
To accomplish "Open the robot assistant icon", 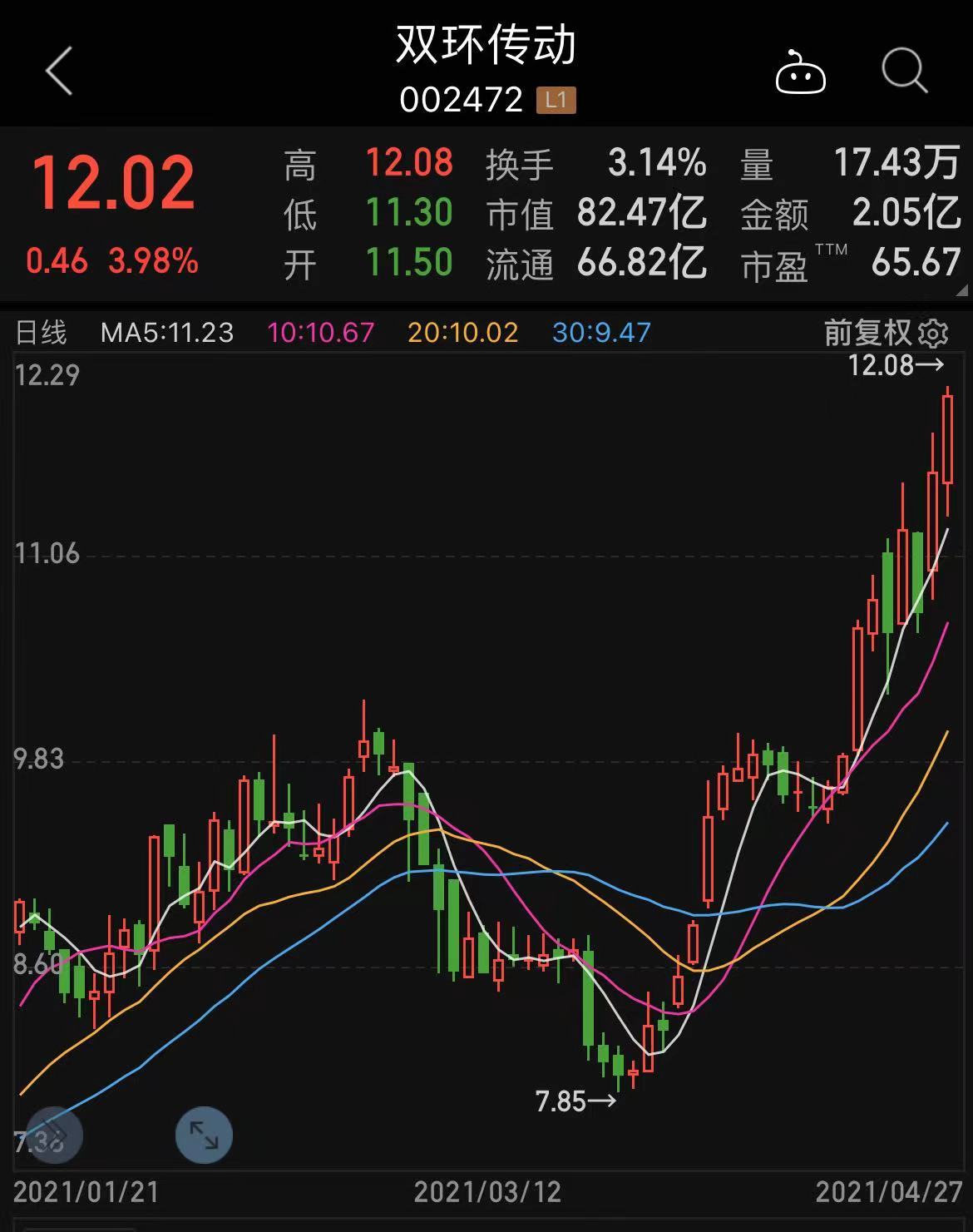I will (x=800, y=72).
